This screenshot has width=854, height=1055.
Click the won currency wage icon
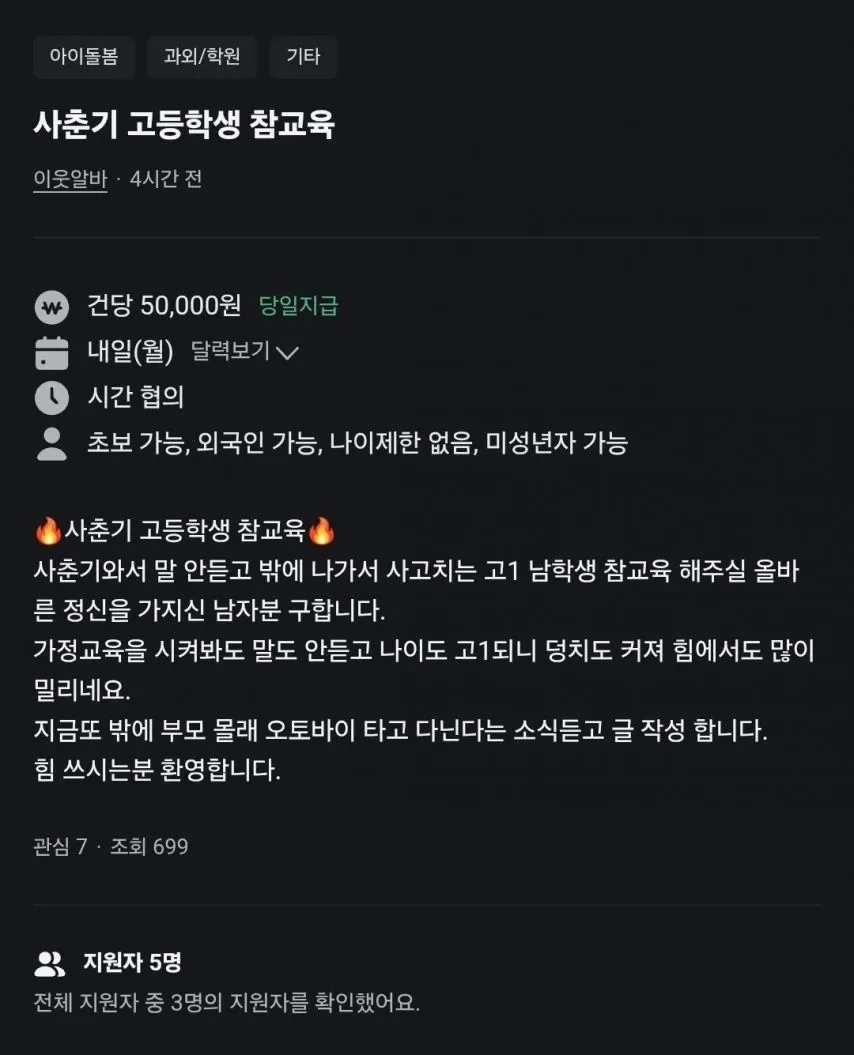[51, 307]
